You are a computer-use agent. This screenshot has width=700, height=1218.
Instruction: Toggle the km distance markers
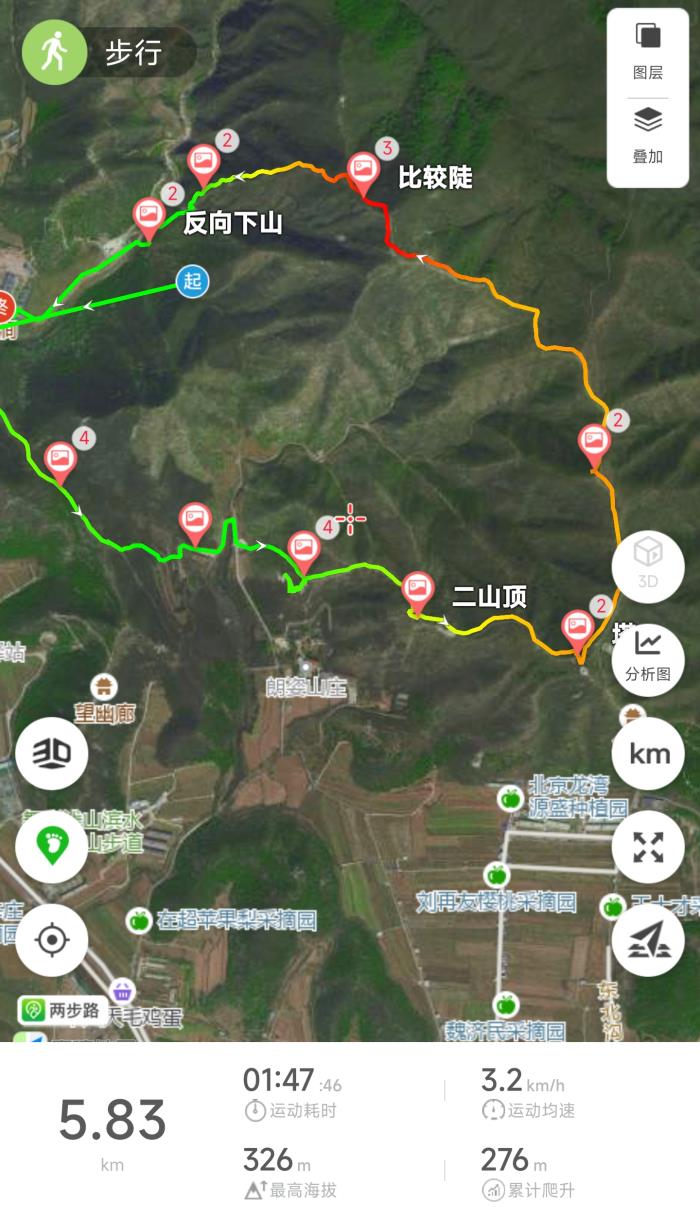point(647,753)
